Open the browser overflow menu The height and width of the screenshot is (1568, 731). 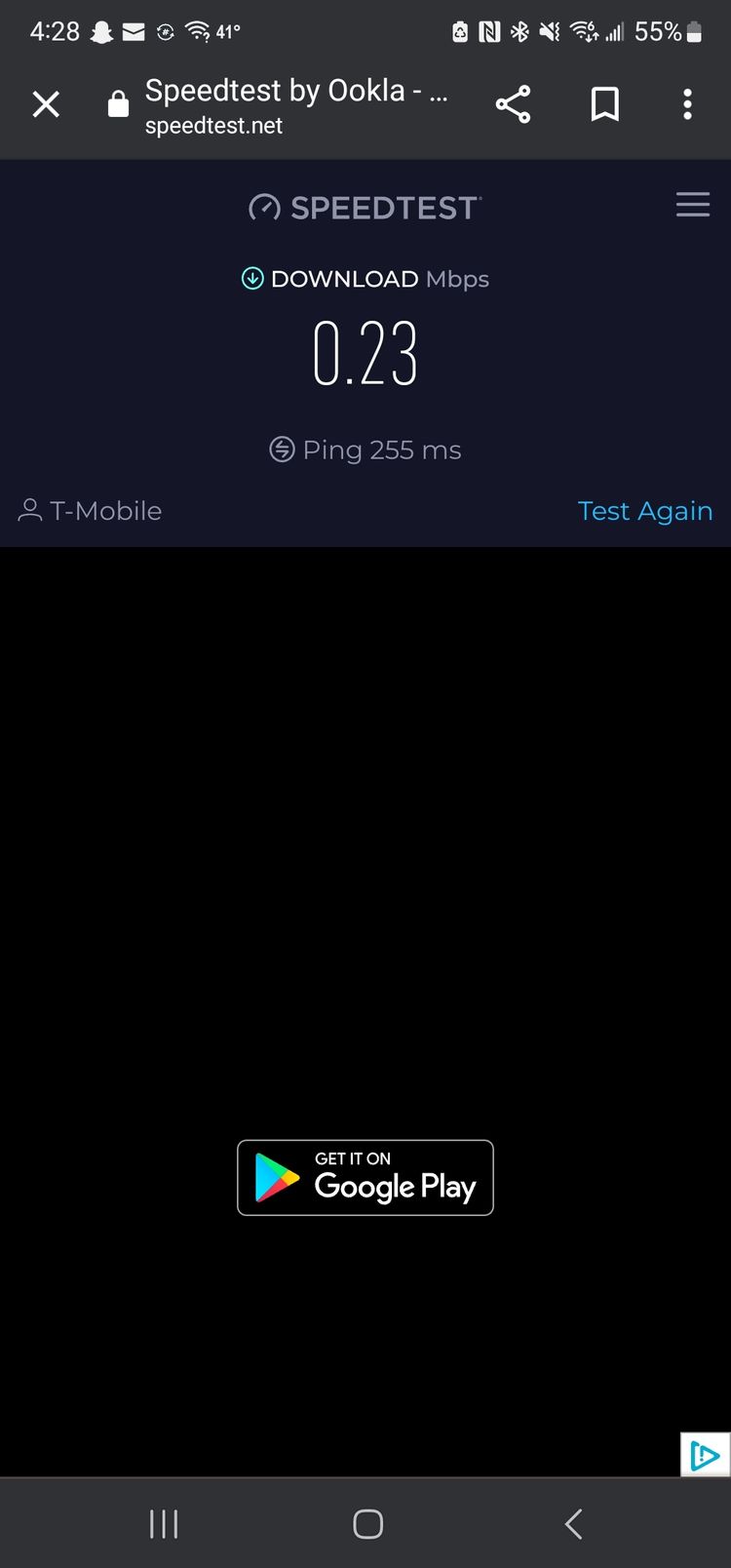tap(687, 104)
